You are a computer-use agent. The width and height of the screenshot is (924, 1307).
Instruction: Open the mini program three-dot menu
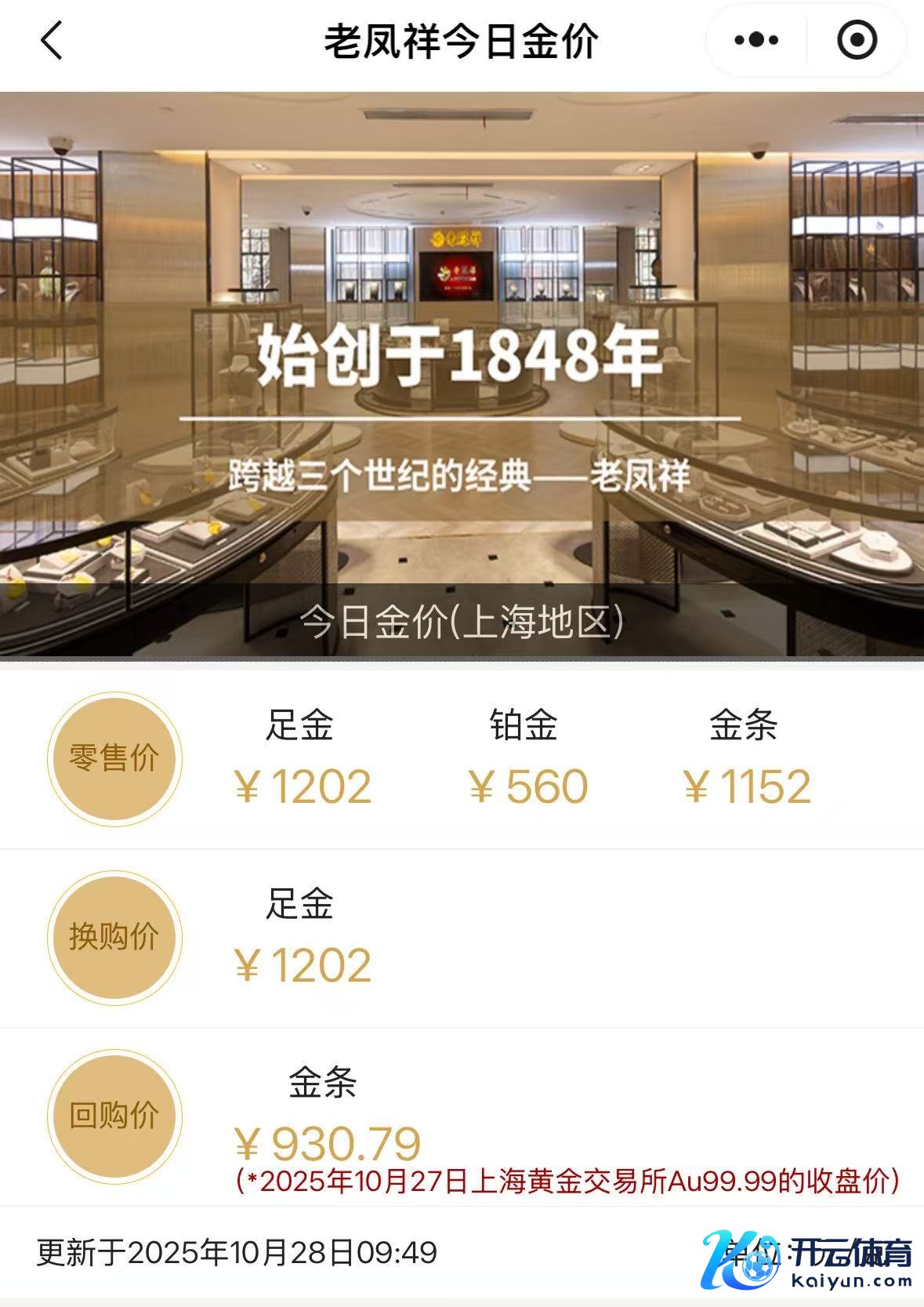coord(756,41)
